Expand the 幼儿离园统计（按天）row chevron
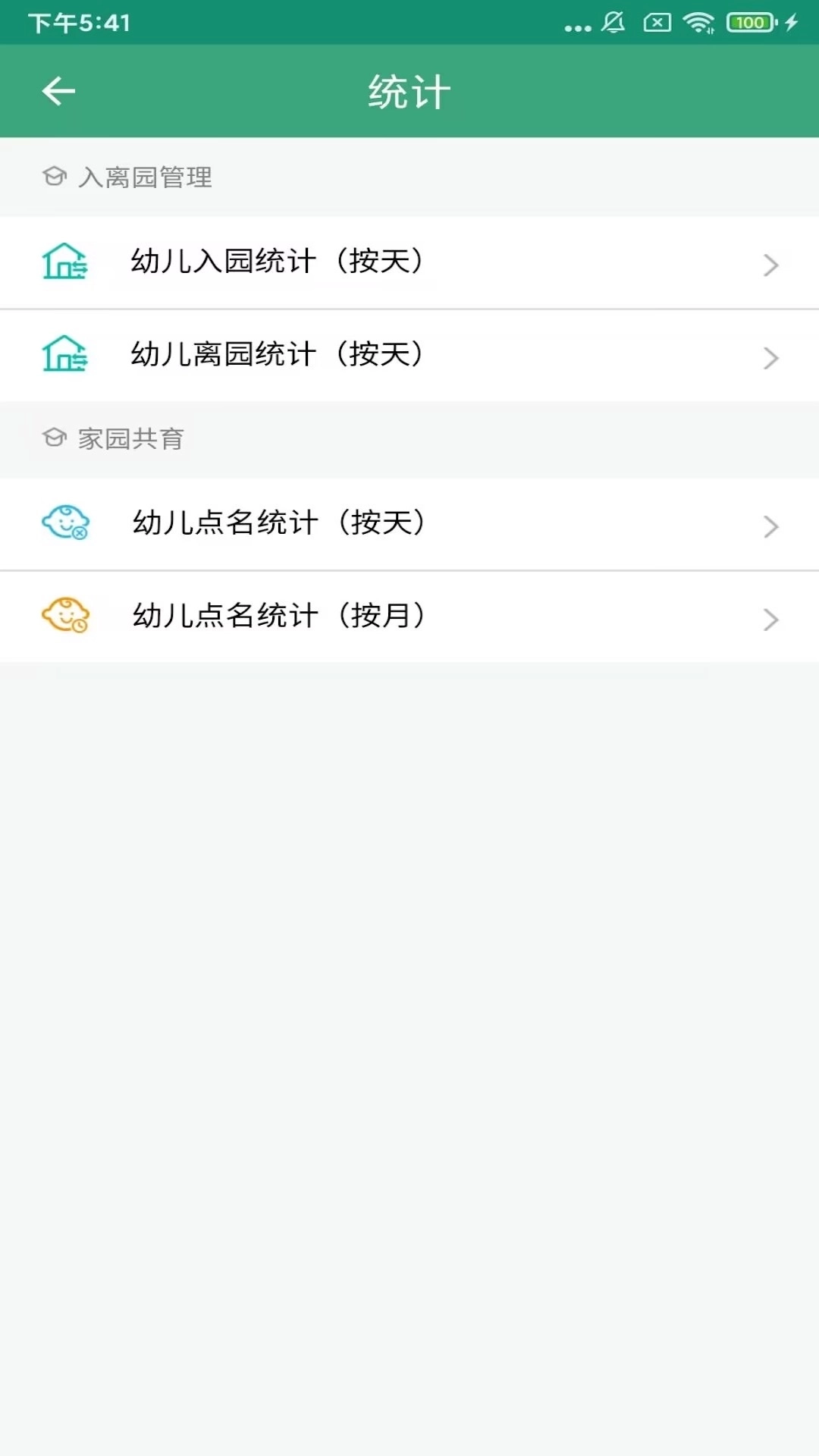The height and width of the screenshot is (1456, 819). (x=771, y=357)
